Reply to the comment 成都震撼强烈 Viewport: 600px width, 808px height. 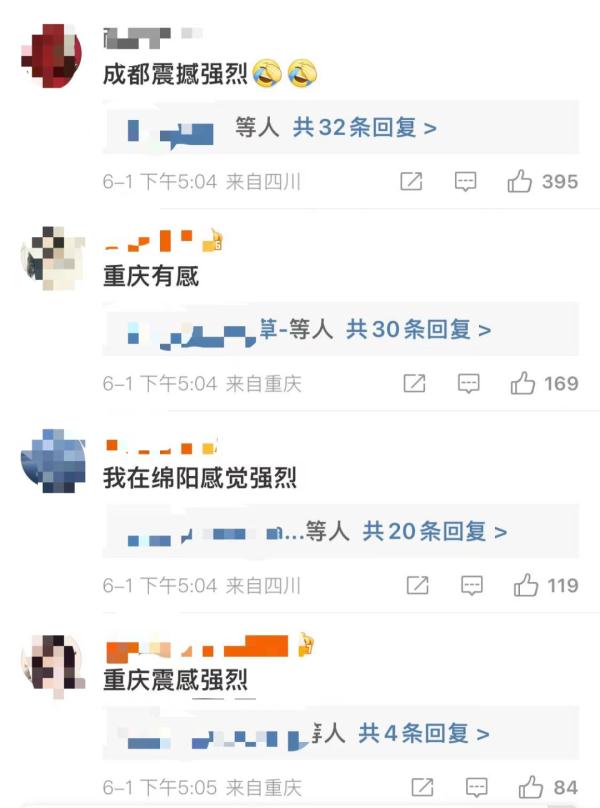click(466, 182)
